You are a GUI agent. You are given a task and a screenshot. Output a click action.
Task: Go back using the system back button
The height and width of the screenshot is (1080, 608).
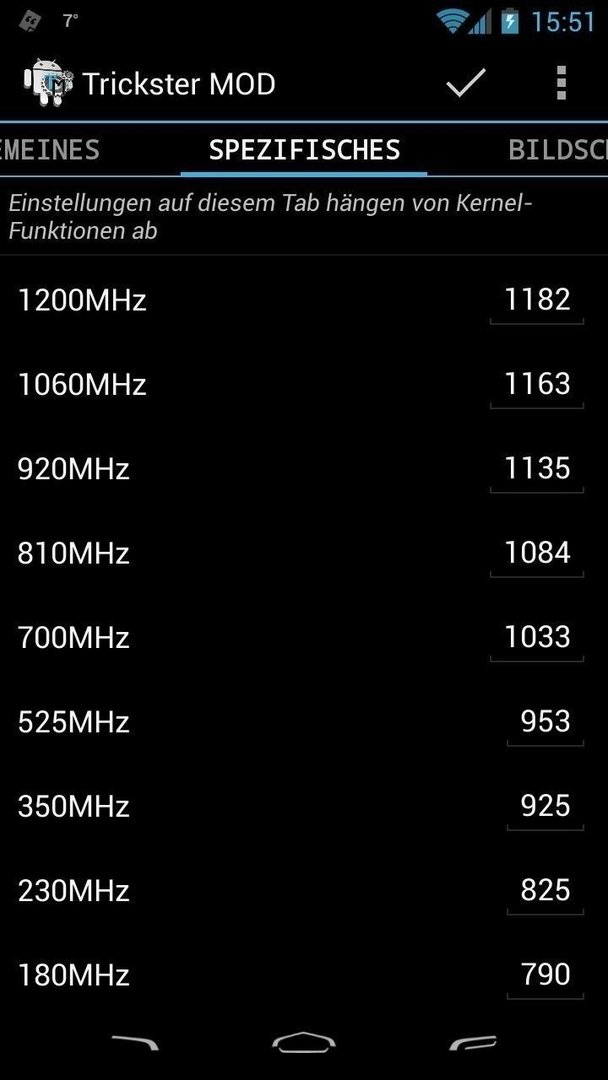click(x=135, y=1042)
